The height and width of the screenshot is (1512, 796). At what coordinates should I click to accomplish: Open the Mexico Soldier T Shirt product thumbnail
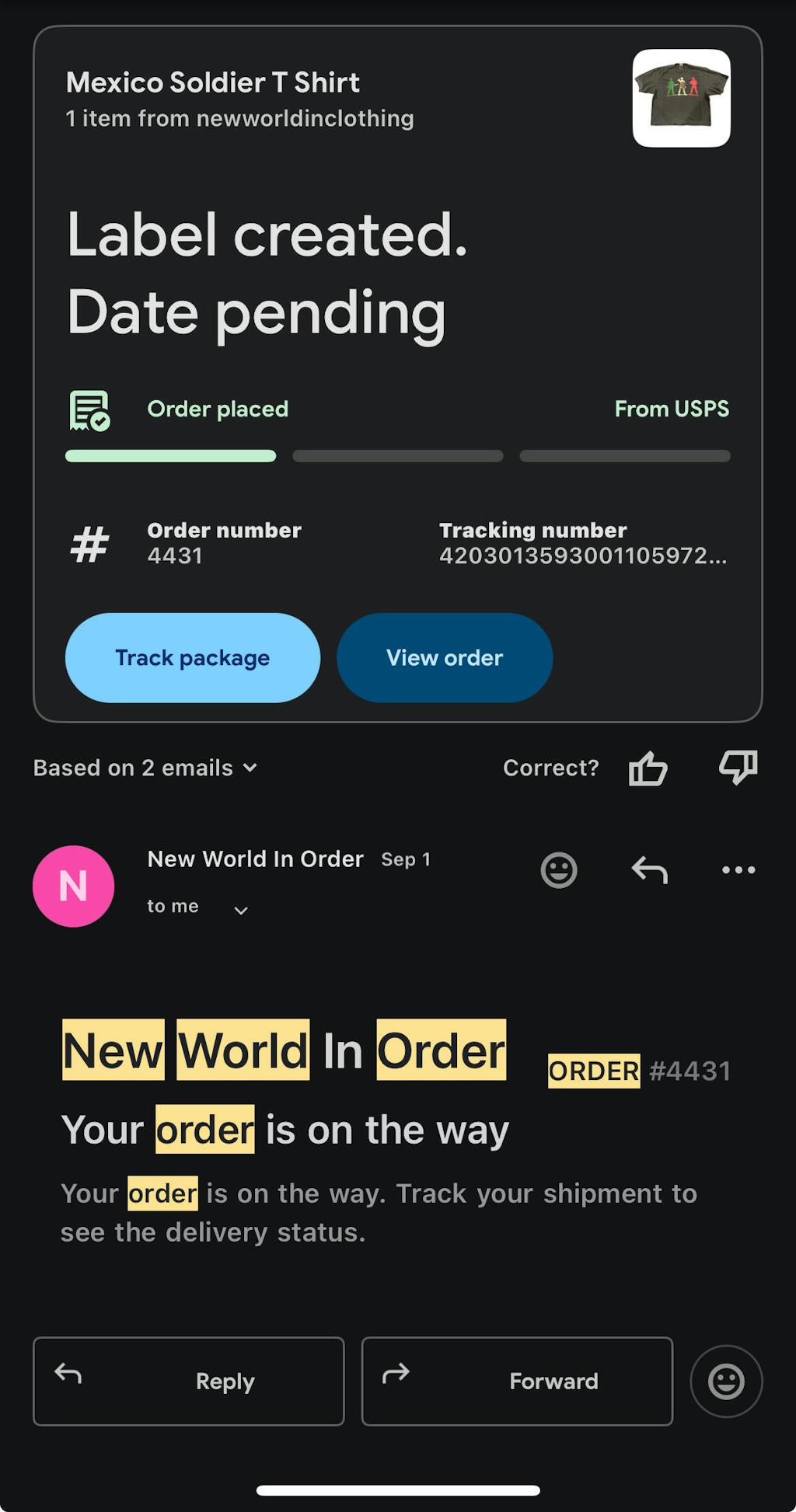[681, 99]
